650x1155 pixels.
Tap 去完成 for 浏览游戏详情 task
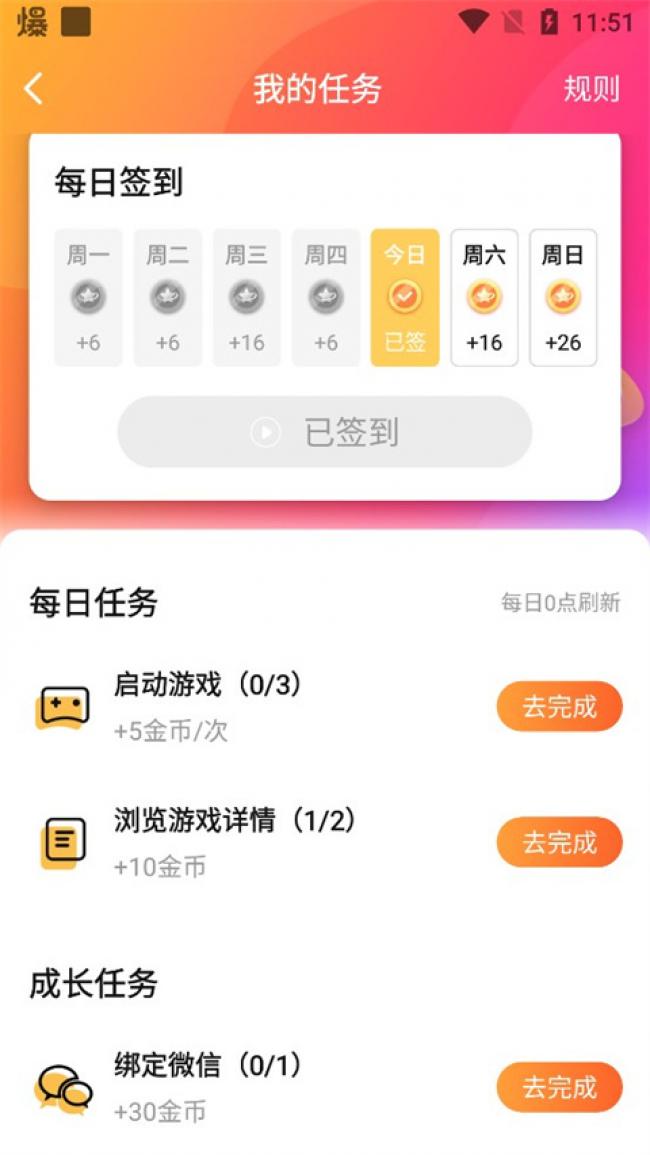(559, 842)
